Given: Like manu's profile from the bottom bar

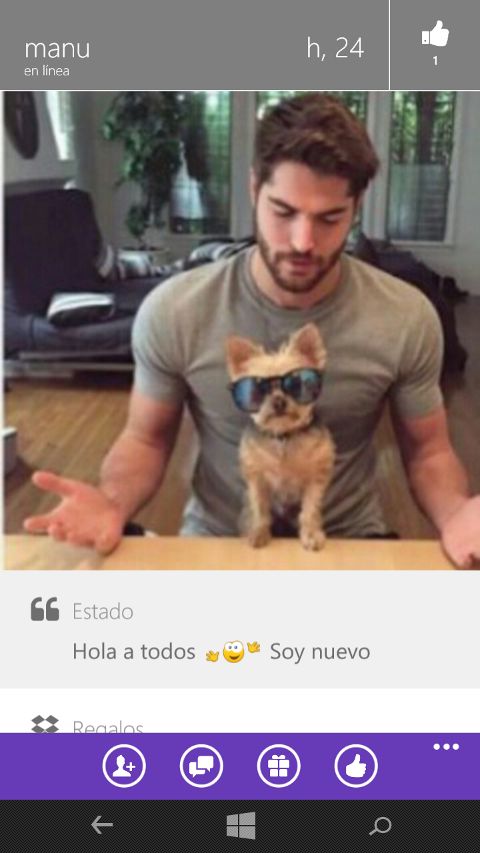Looking at the screenshot, I should tap(356, 766).
